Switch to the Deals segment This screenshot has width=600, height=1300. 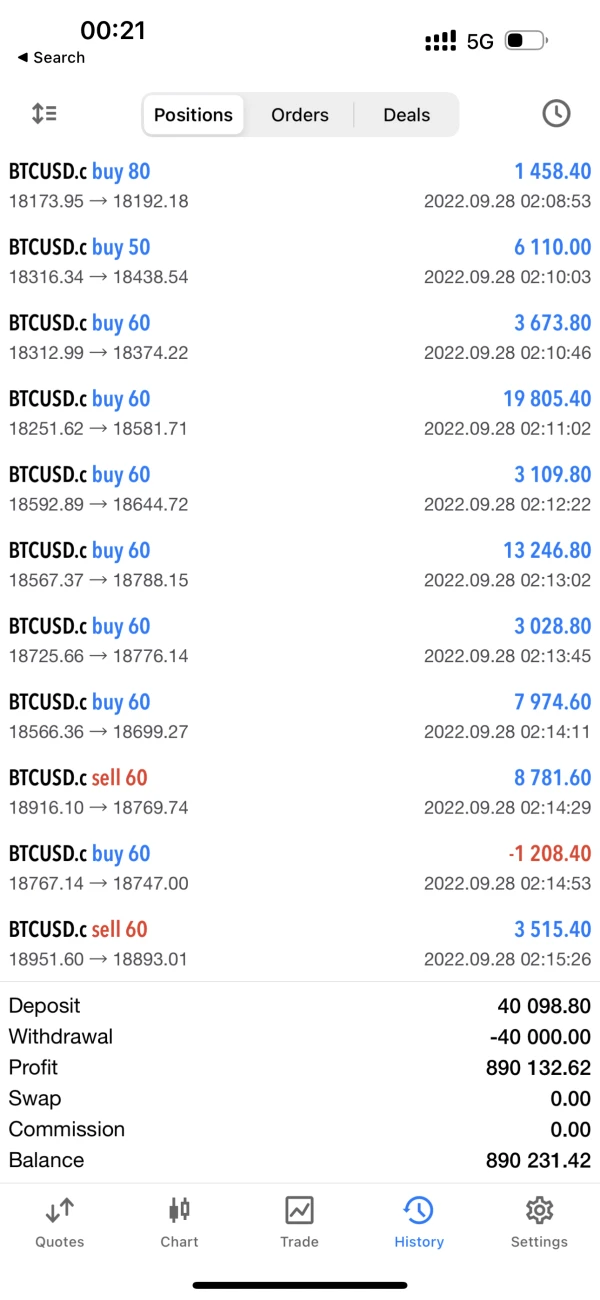406,115
